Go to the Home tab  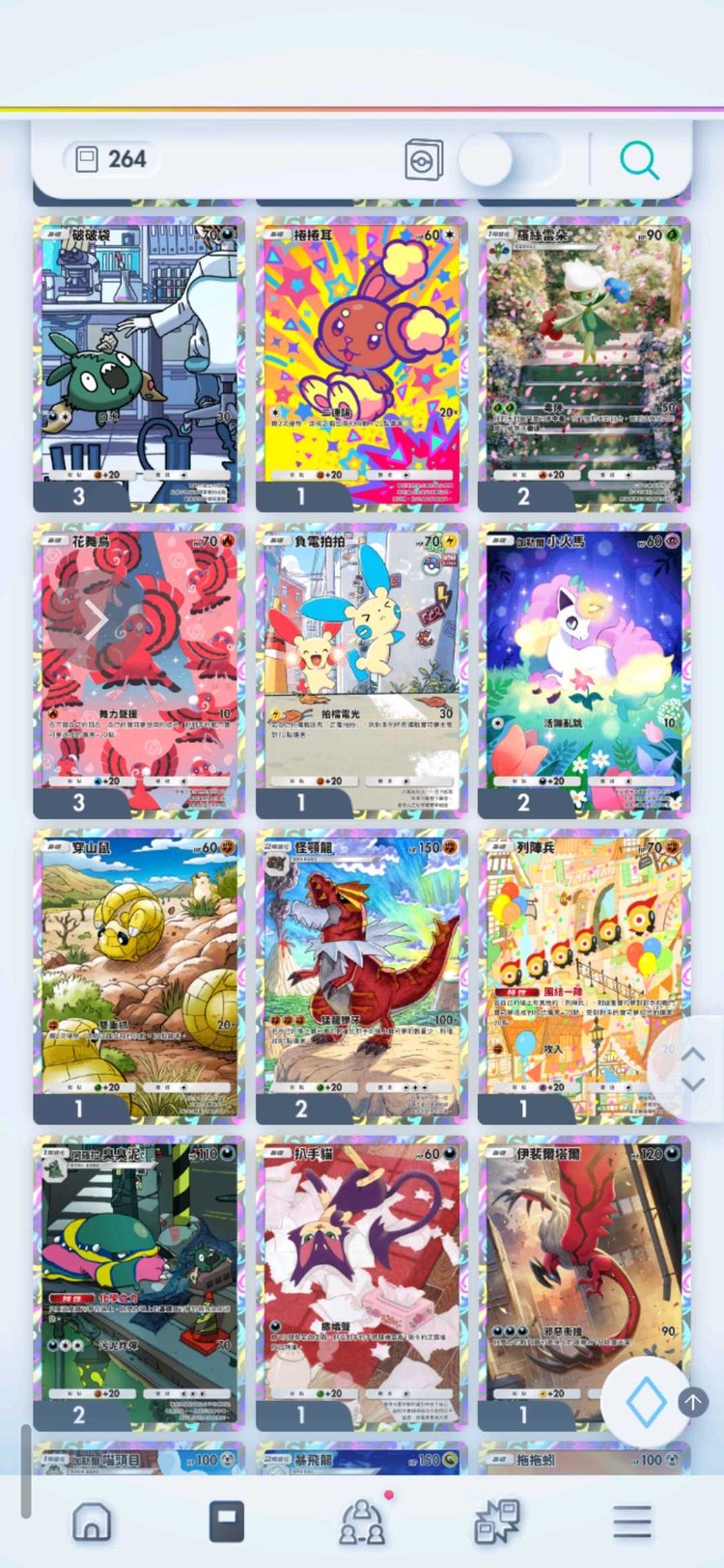[92, 1523]
